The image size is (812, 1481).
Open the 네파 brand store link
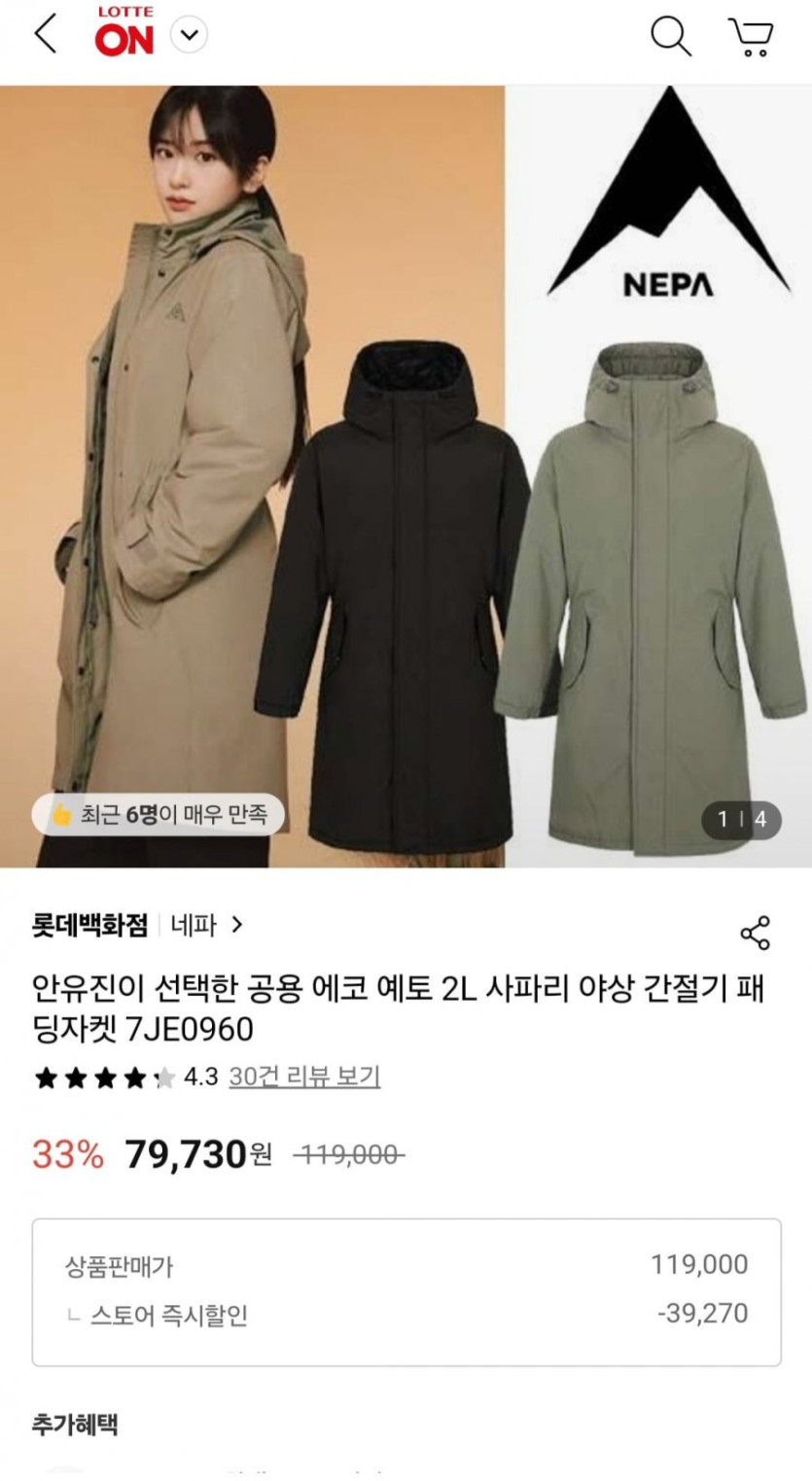(x=206, y=924)
